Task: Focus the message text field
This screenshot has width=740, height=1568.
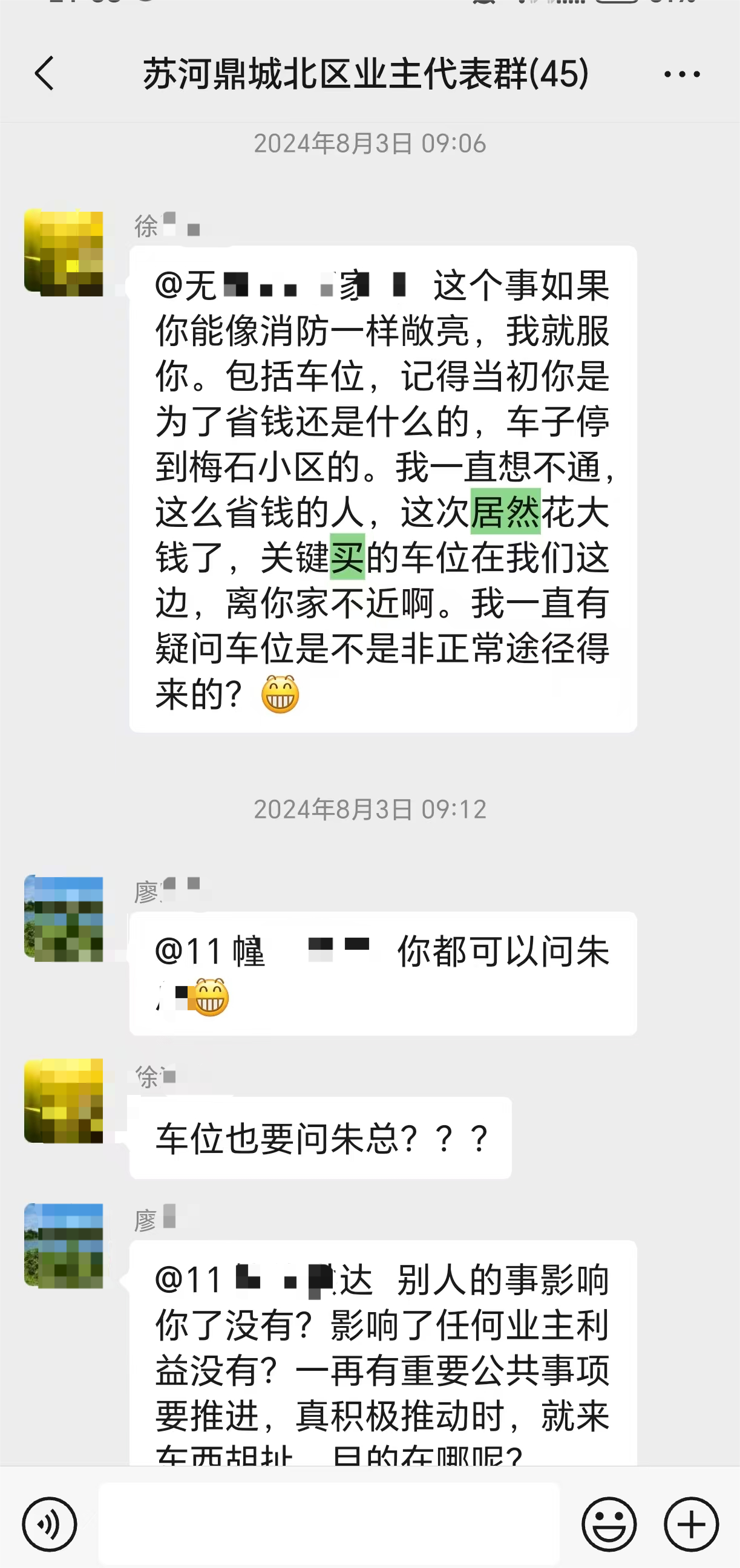Action: (329, 1524)
